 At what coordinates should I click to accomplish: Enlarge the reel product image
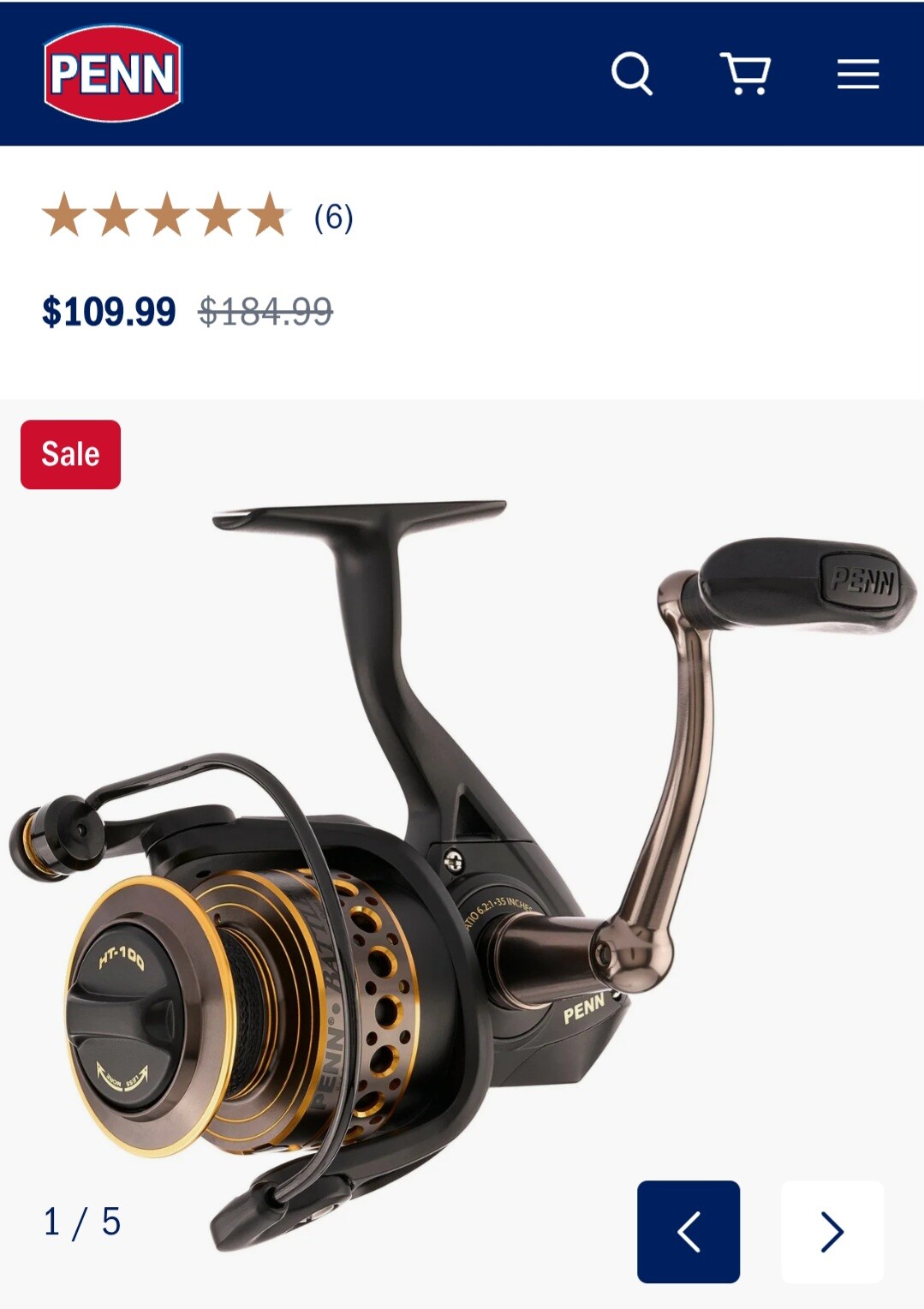(462, 857)
